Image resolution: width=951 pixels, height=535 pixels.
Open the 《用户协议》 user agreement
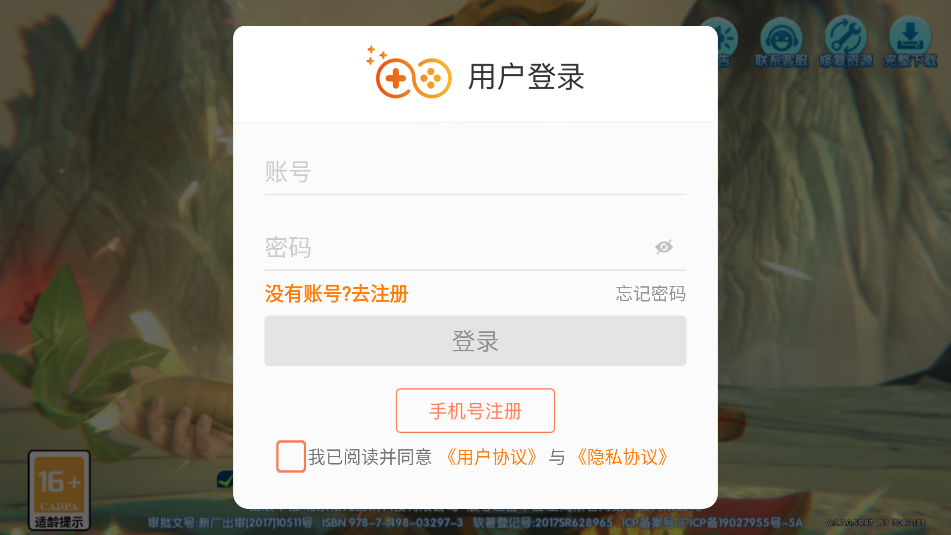click(491, 457)
